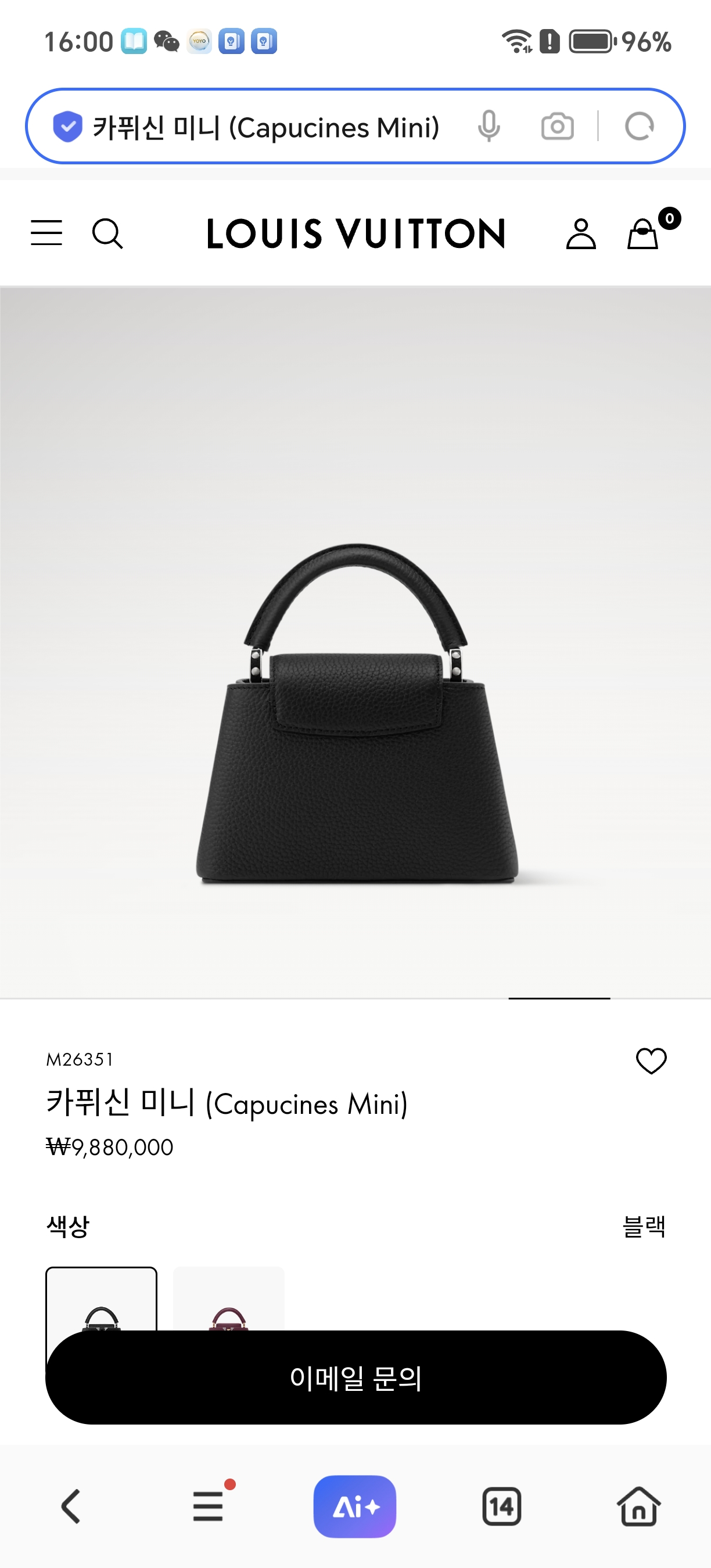Viewport: 711px width, 1568px height.
Task: Go to the browser home page
Action: [638, 1506]
